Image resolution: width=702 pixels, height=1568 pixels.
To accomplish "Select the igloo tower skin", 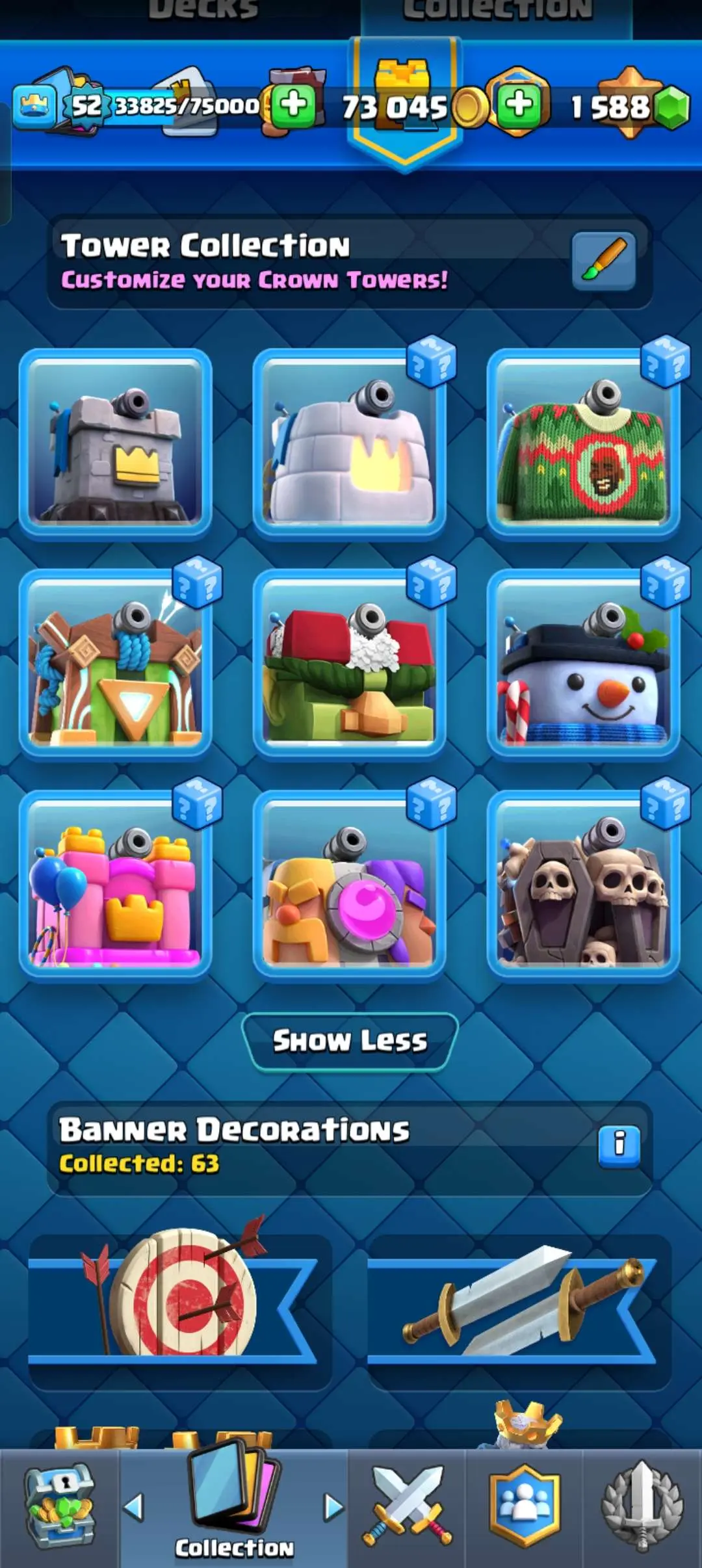I will pos(350,445).
